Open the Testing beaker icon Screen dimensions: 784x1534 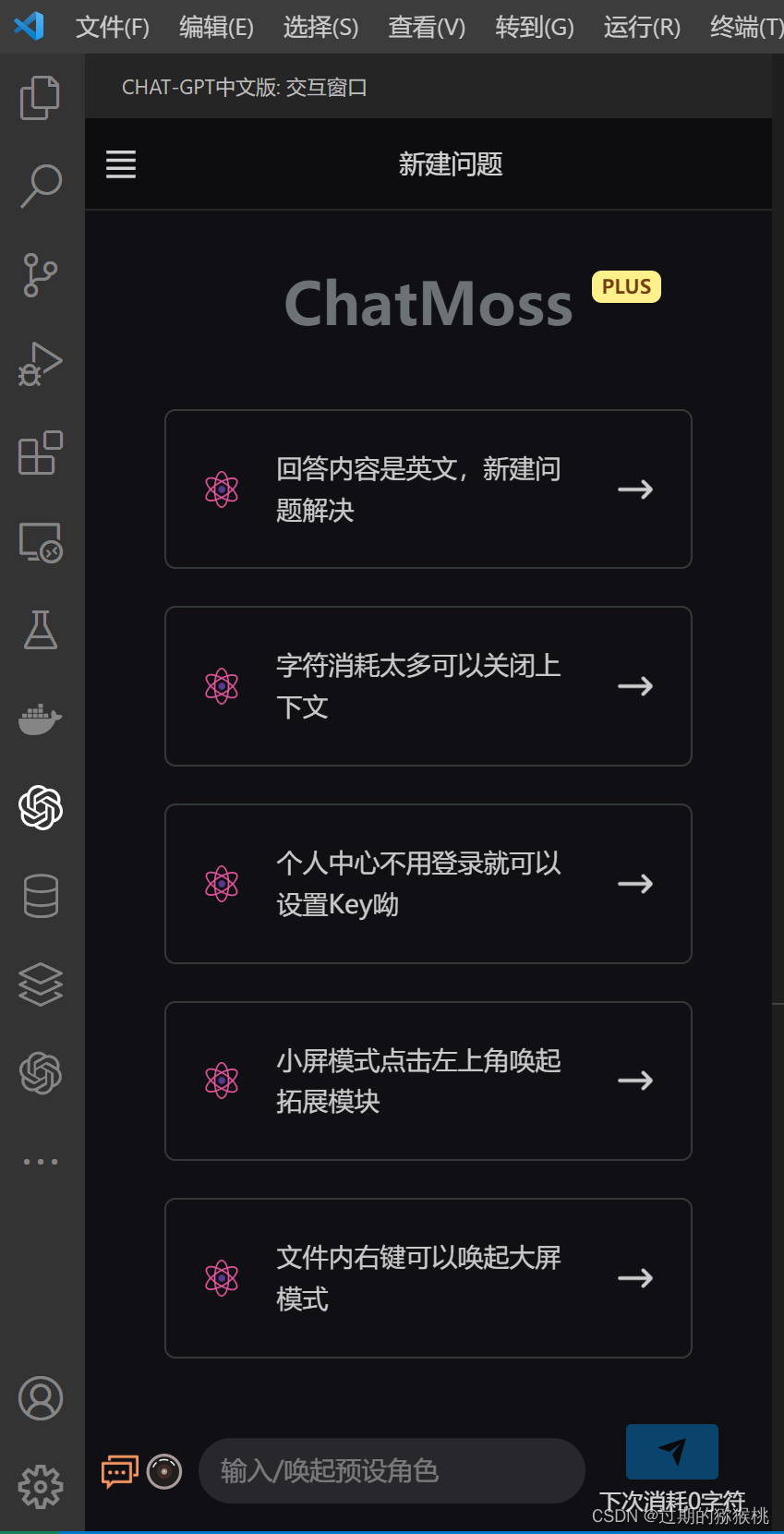coord(39,631)
